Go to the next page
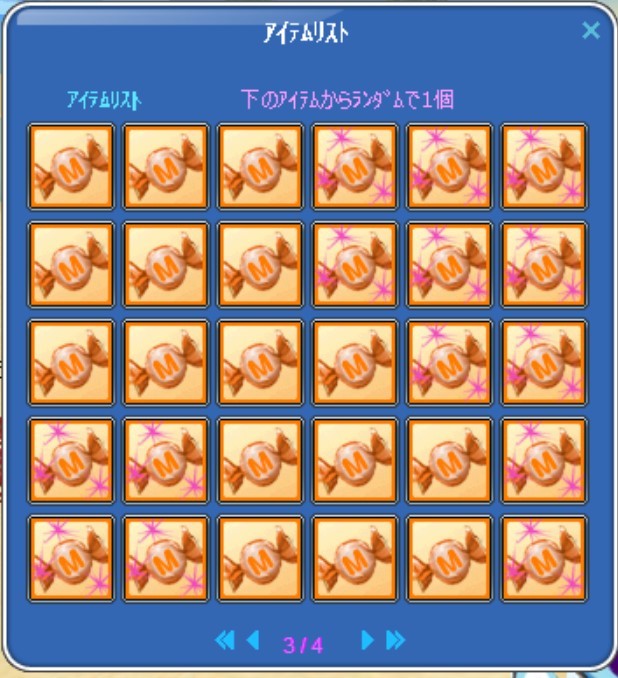618x678 pixels. click(367, 639)
